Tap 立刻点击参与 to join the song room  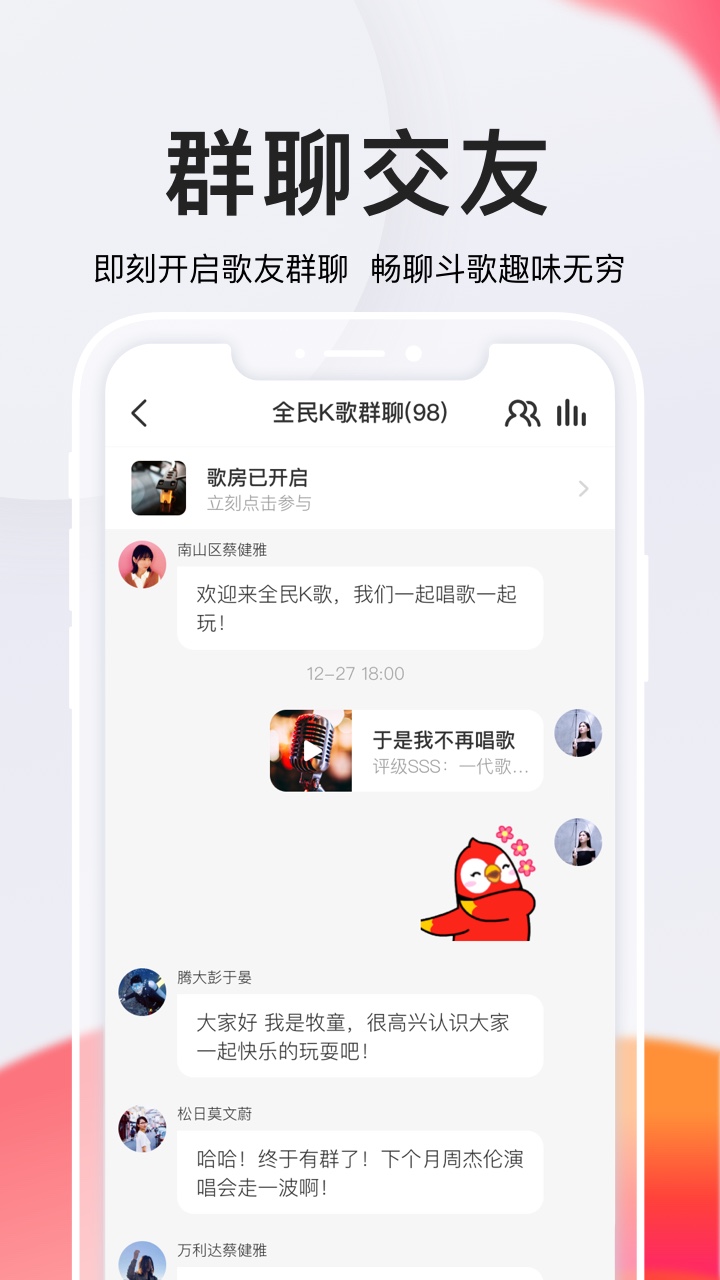tap(256, 504)
